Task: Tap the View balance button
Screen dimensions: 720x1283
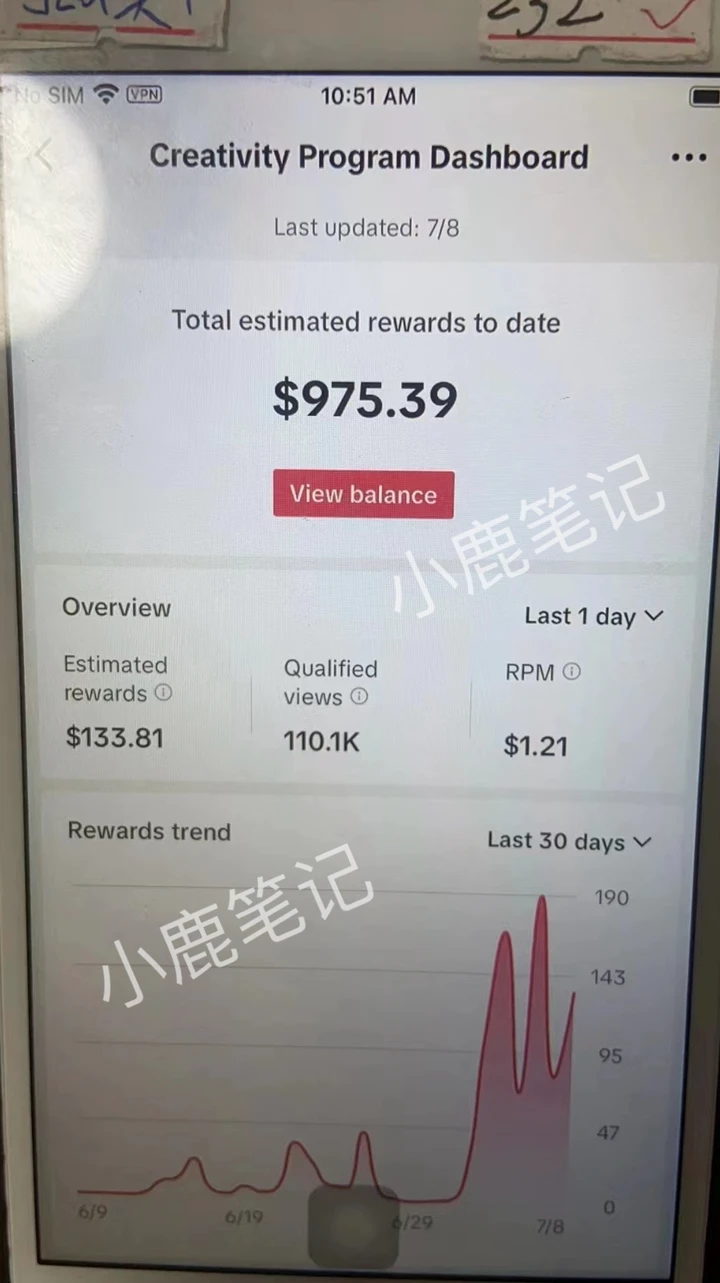Action: pyautogui.click(x=363, y=494)
